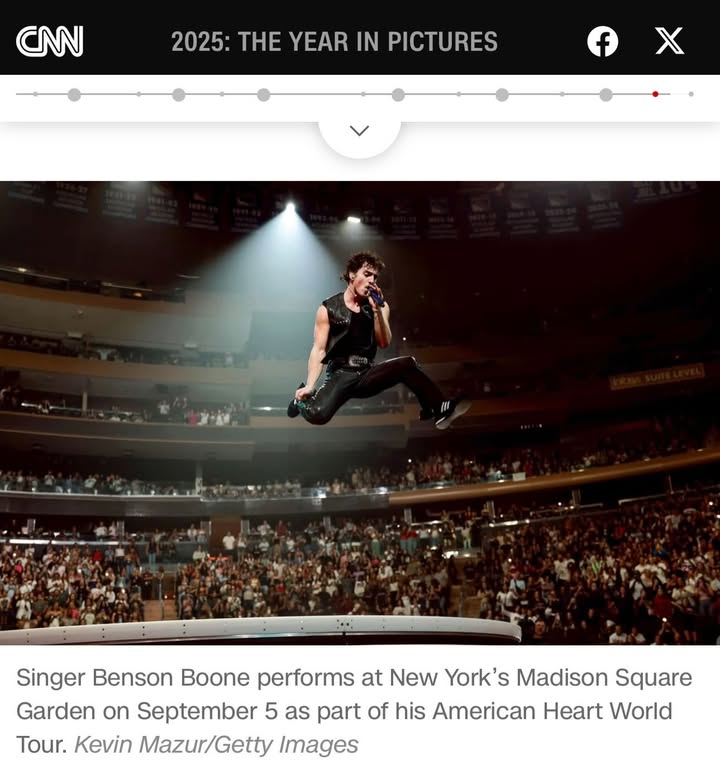720x780 pixels.
Task: Select the second large timeline dot
Action: 177,94
